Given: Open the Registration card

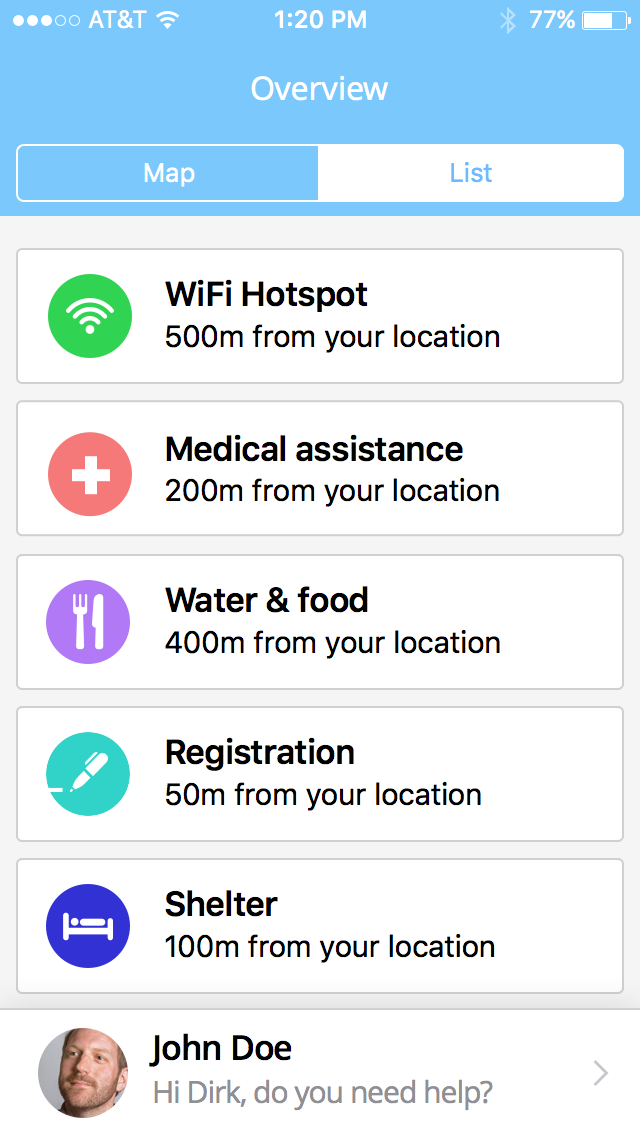Looking at the screenshot, I should click(x=320, y=773).
